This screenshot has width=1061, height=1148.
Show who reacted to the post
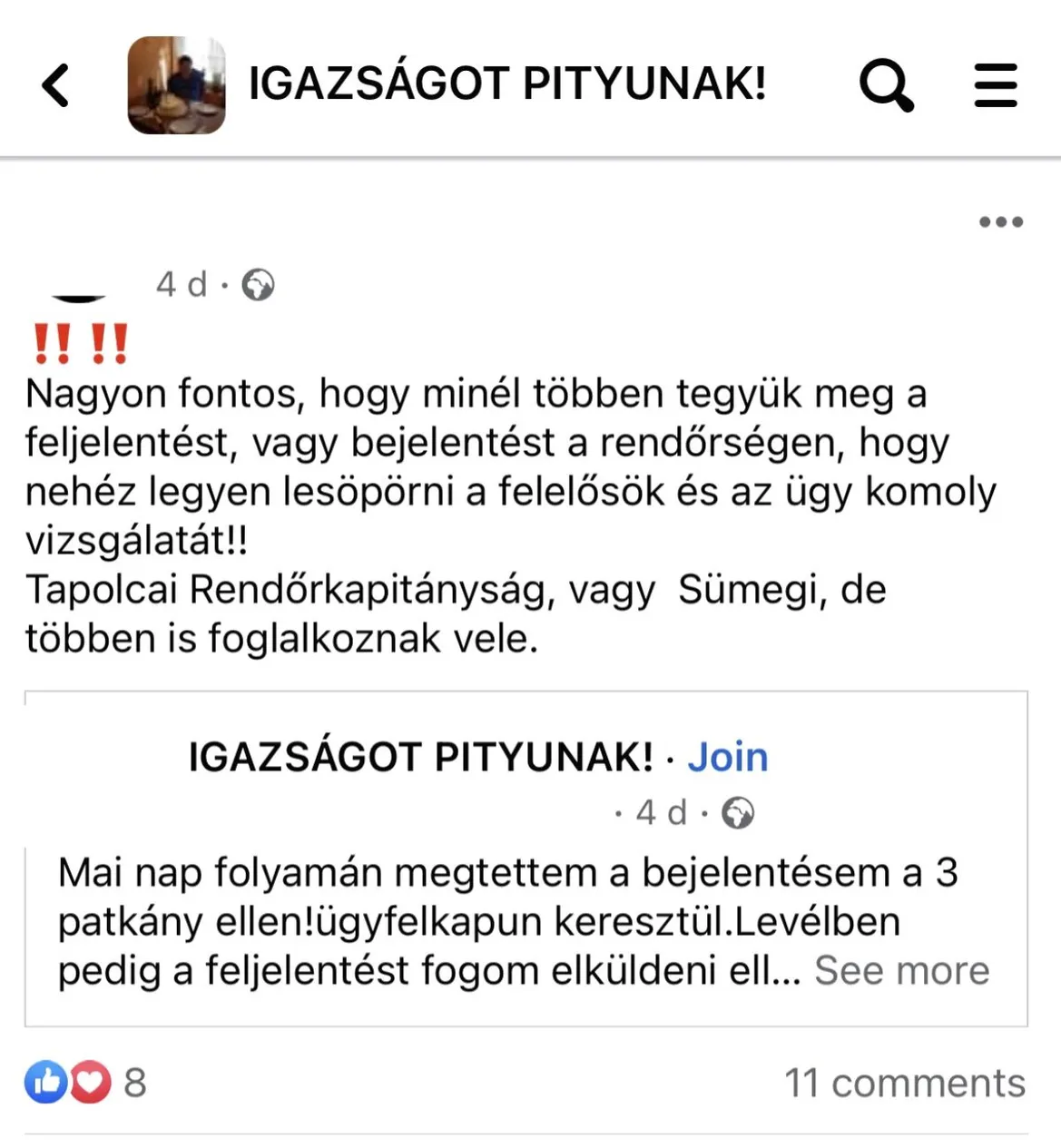click(x=84, y=1083)
